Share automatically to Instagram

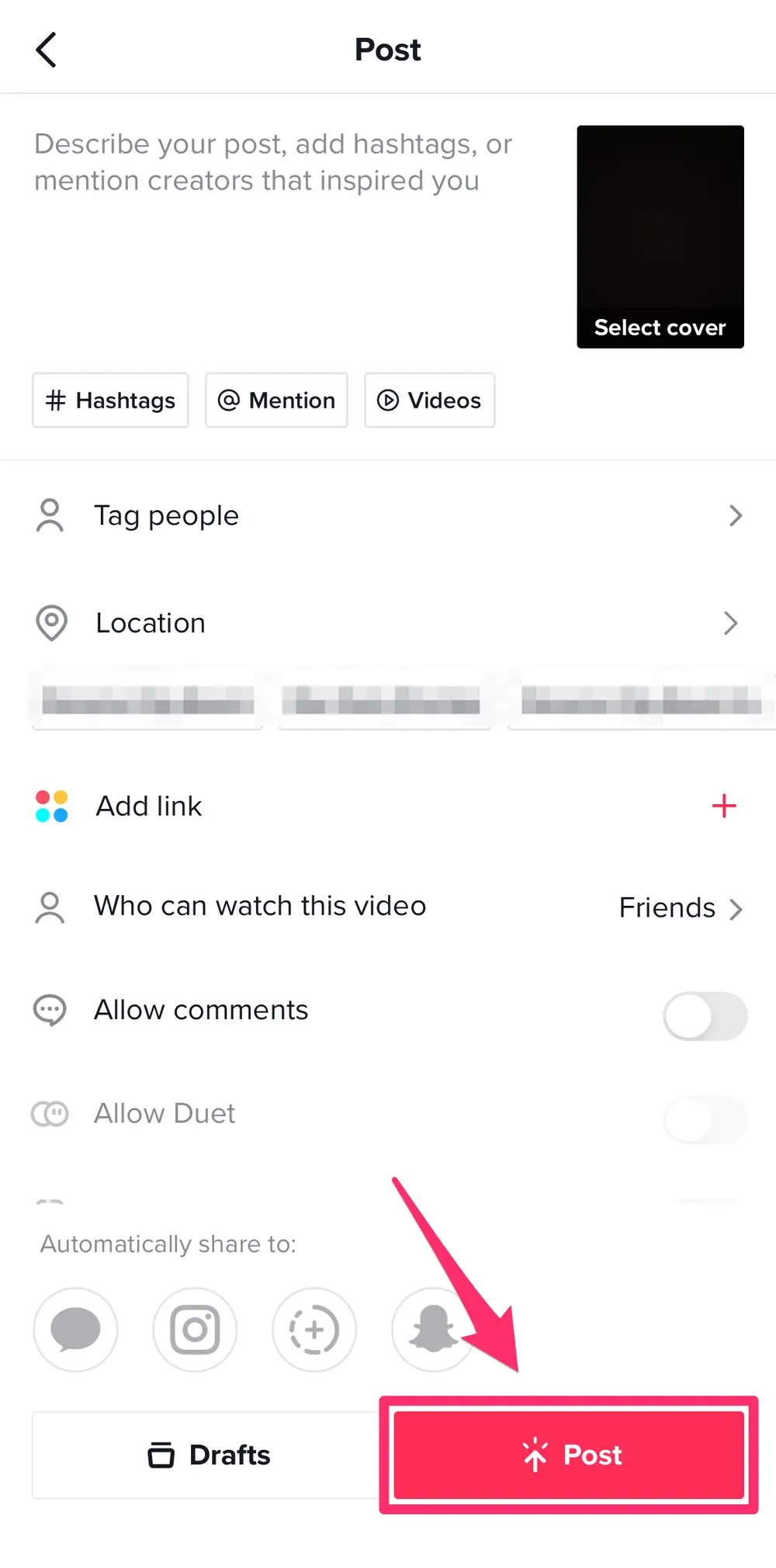tap(195, 1329)
